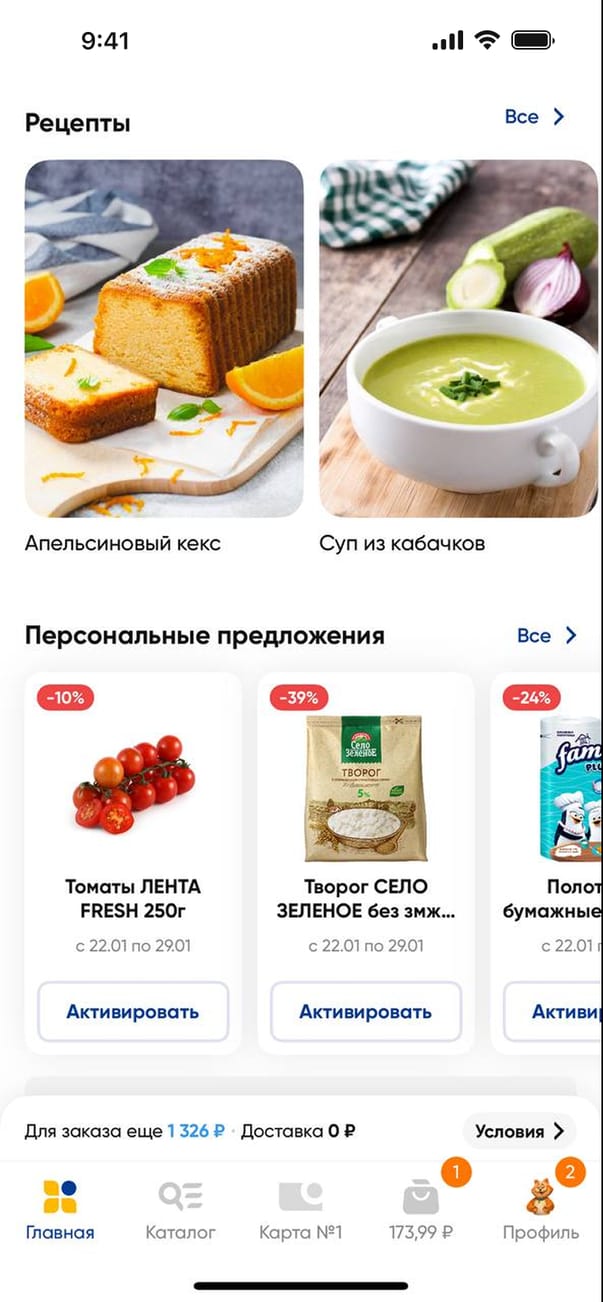The image size is (603, 1302).
Task: Open the Суп из кабачков recipe
Action: [459, 340]
